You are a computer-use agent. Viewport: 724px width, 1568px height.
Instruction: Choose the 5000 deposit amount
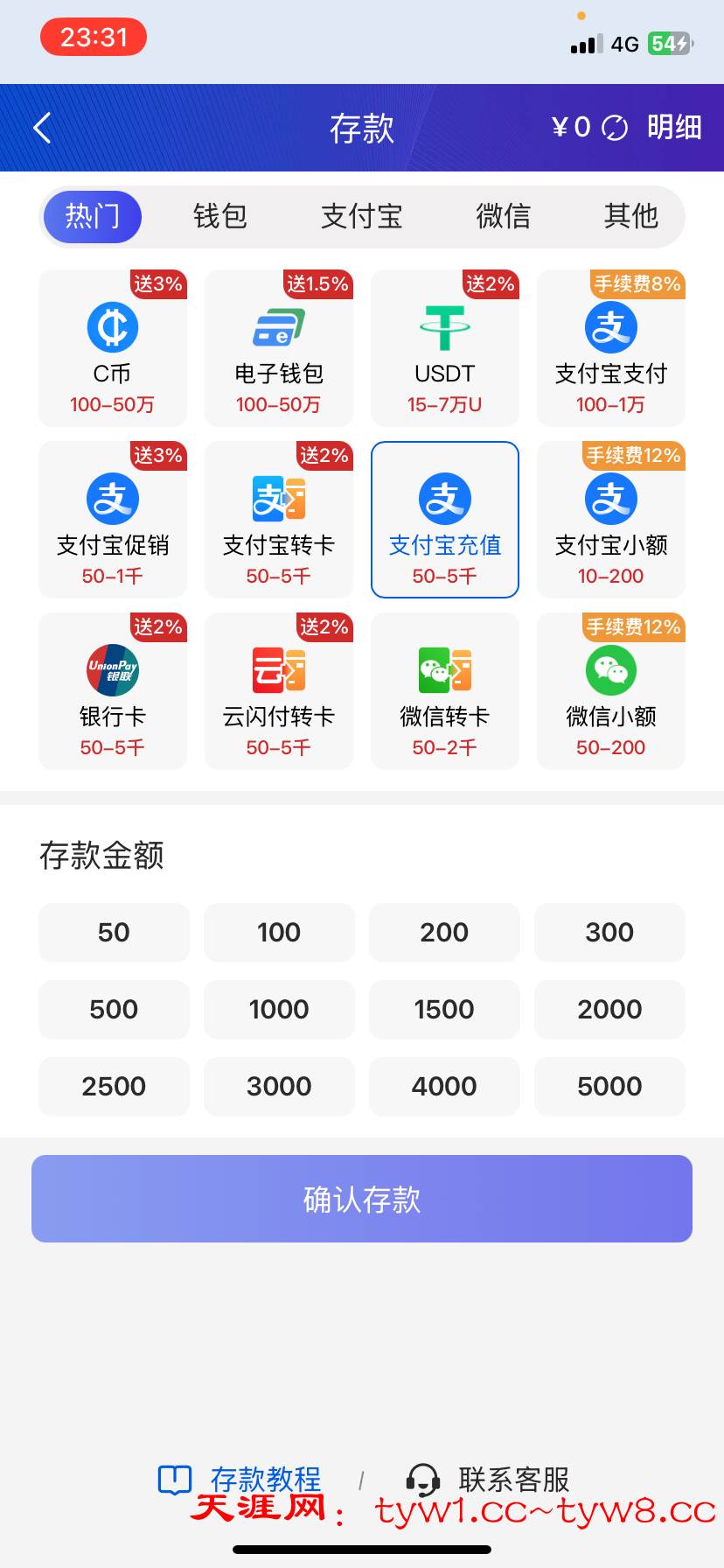coord(609,1087)
